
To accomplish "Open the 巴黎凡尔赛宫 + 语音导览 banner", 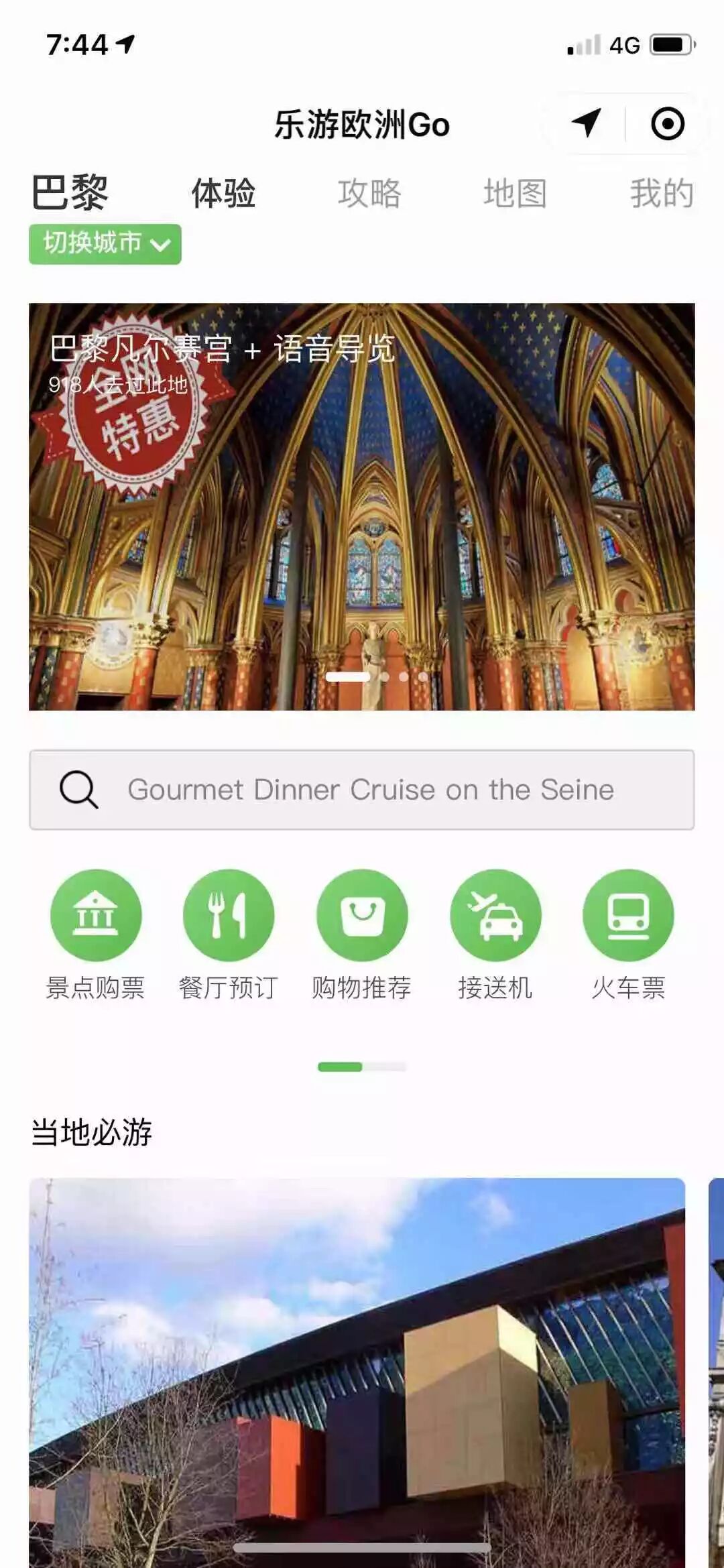I will click(361, 507).
